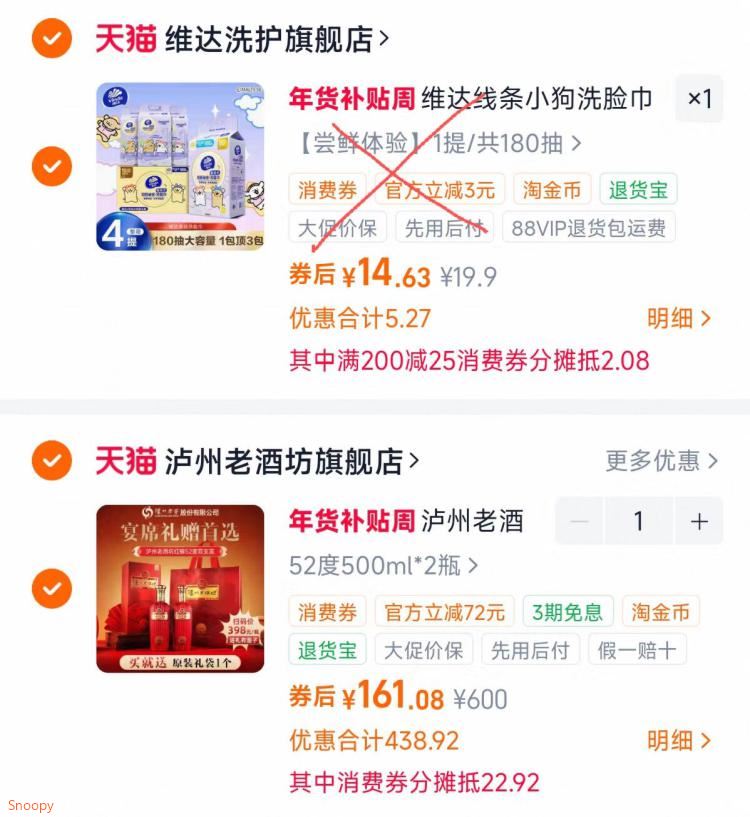Decrease the 泸州老酒 quantity
750x817 pixels.
(x=579, y=521)
